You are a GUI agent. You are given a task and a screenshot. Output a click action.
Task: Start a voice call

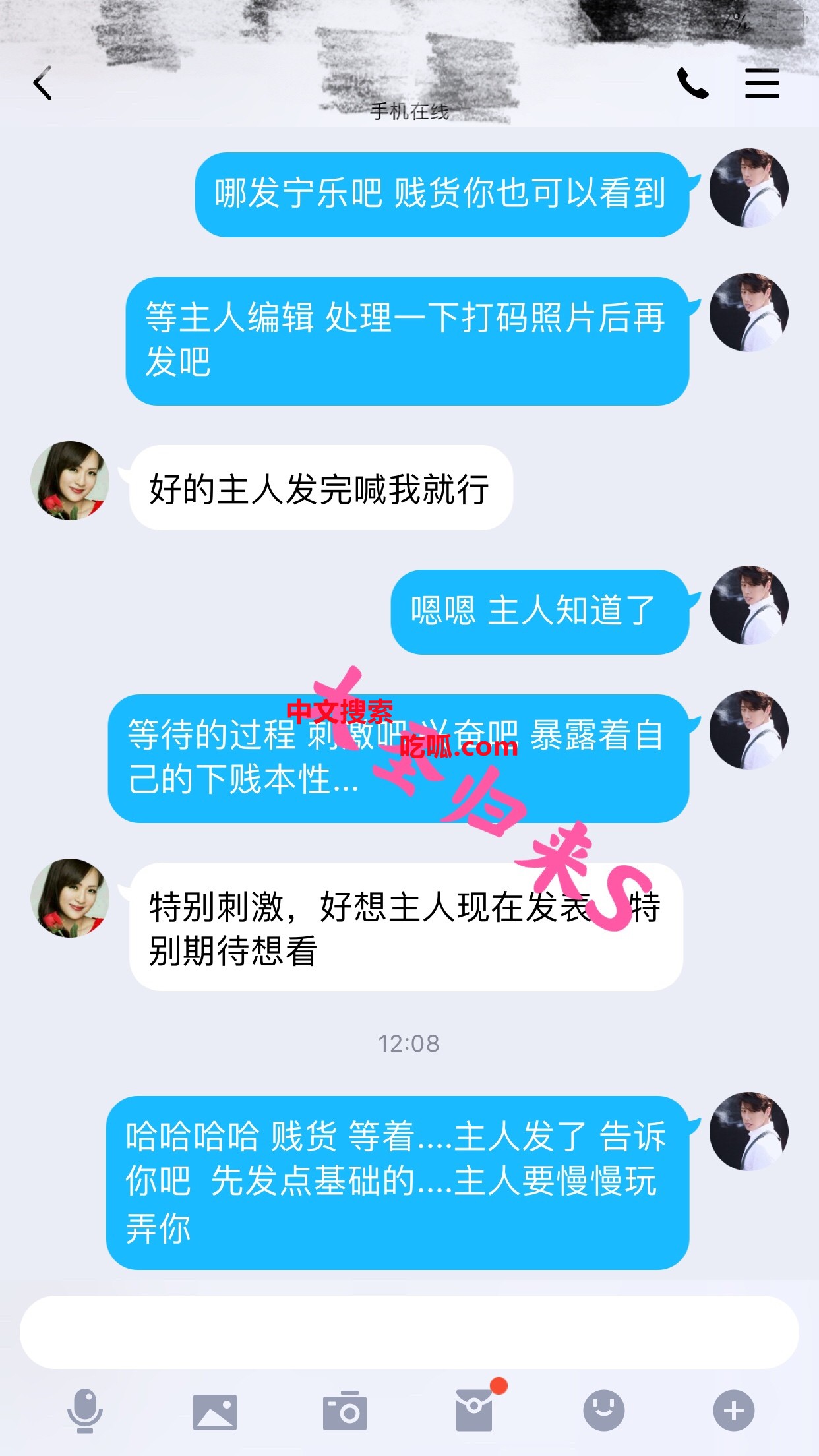[x=692, y=84]
